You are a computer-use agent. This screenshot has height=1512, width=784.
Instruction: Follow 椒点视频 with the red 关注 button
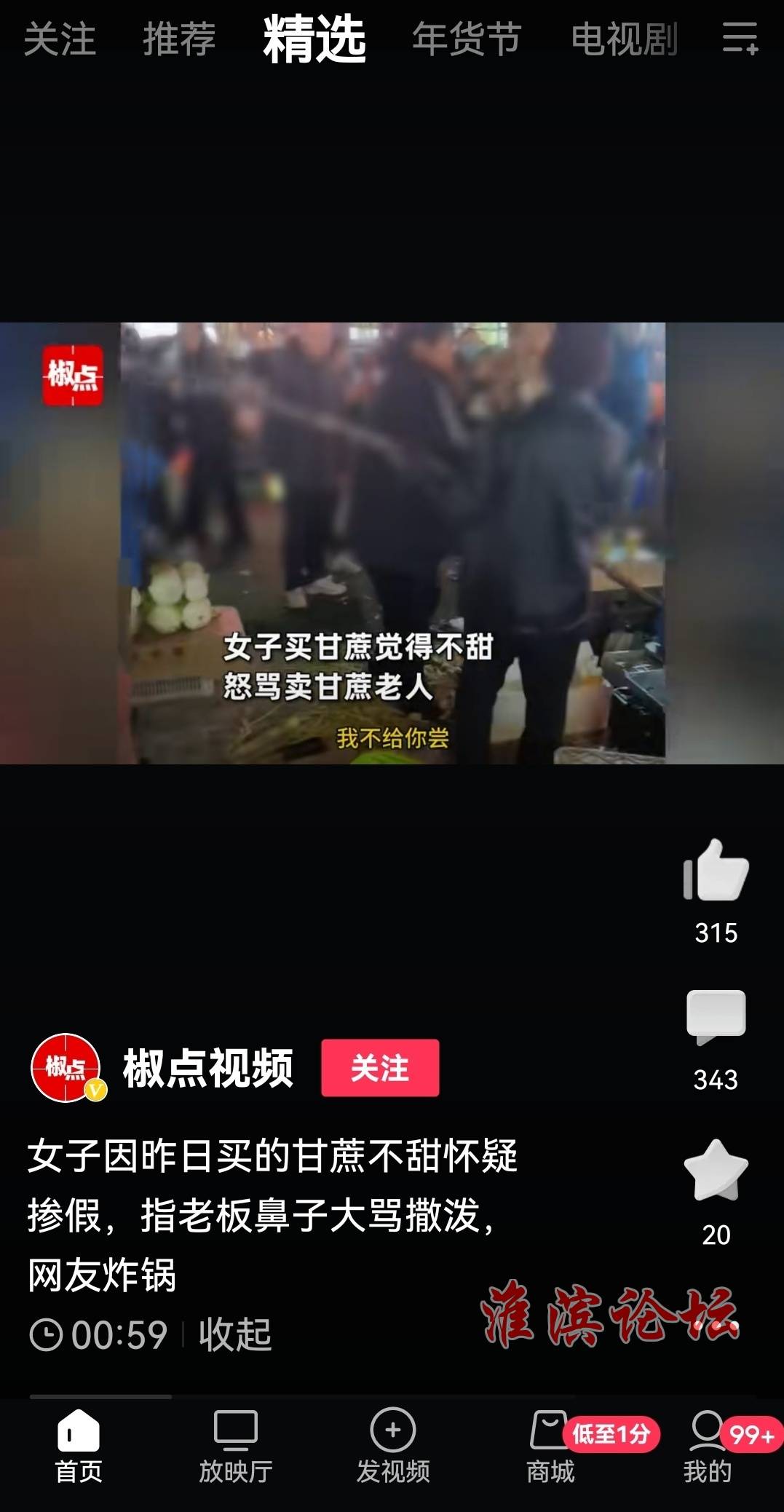coord(380,1068)
